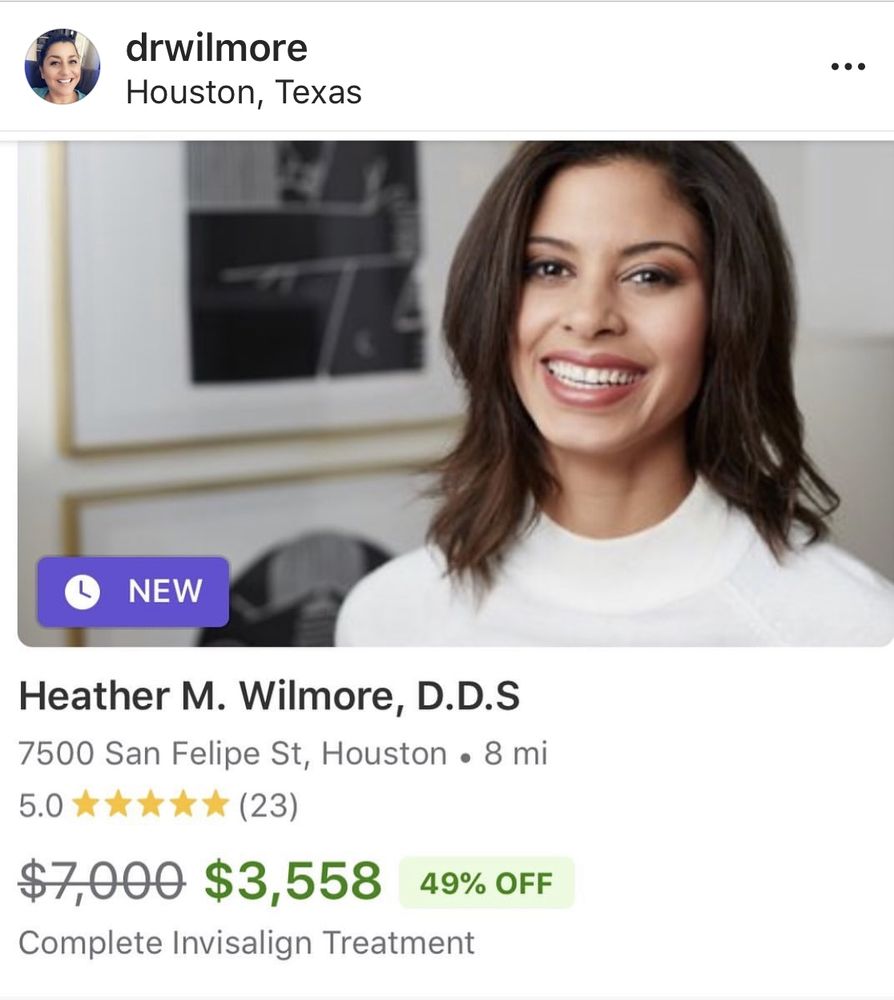The image size is (894, 1000).
Task: Click the purple NEW badge
Action: 132,592
